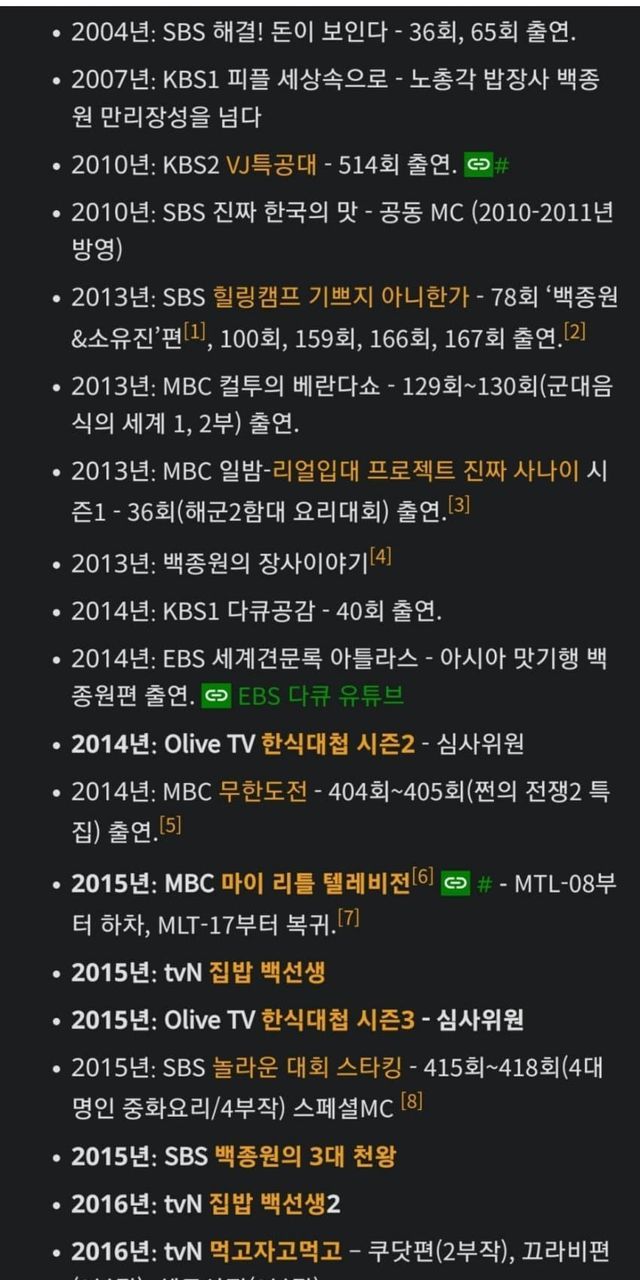The height and width of the screenshot is (1280, 640).
Task: Open 2015년 tvN 집밥 백선생 link
Action: (267, 972)
